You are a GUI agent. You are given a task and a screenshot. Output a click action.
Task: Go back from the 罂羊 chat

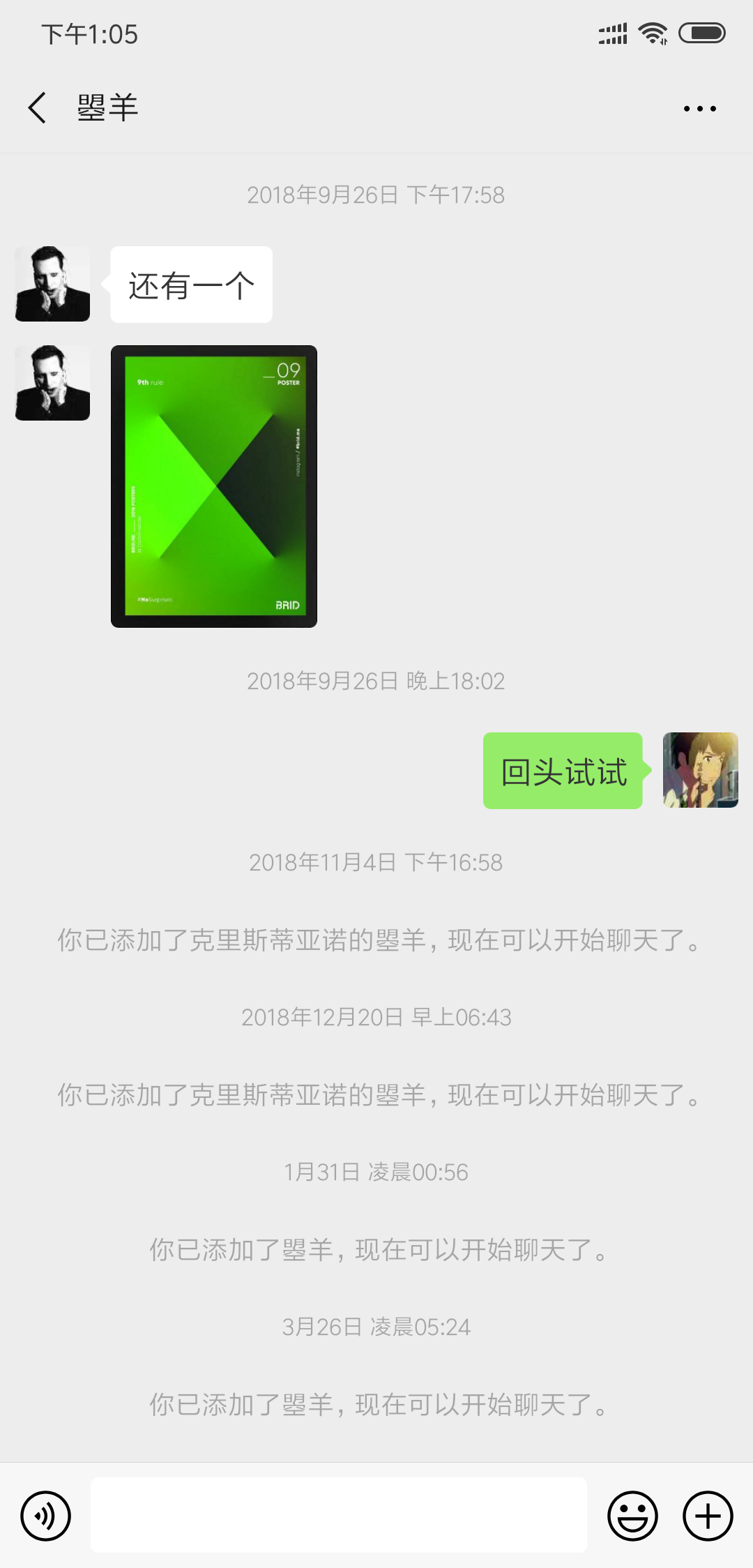pos(38,108)
